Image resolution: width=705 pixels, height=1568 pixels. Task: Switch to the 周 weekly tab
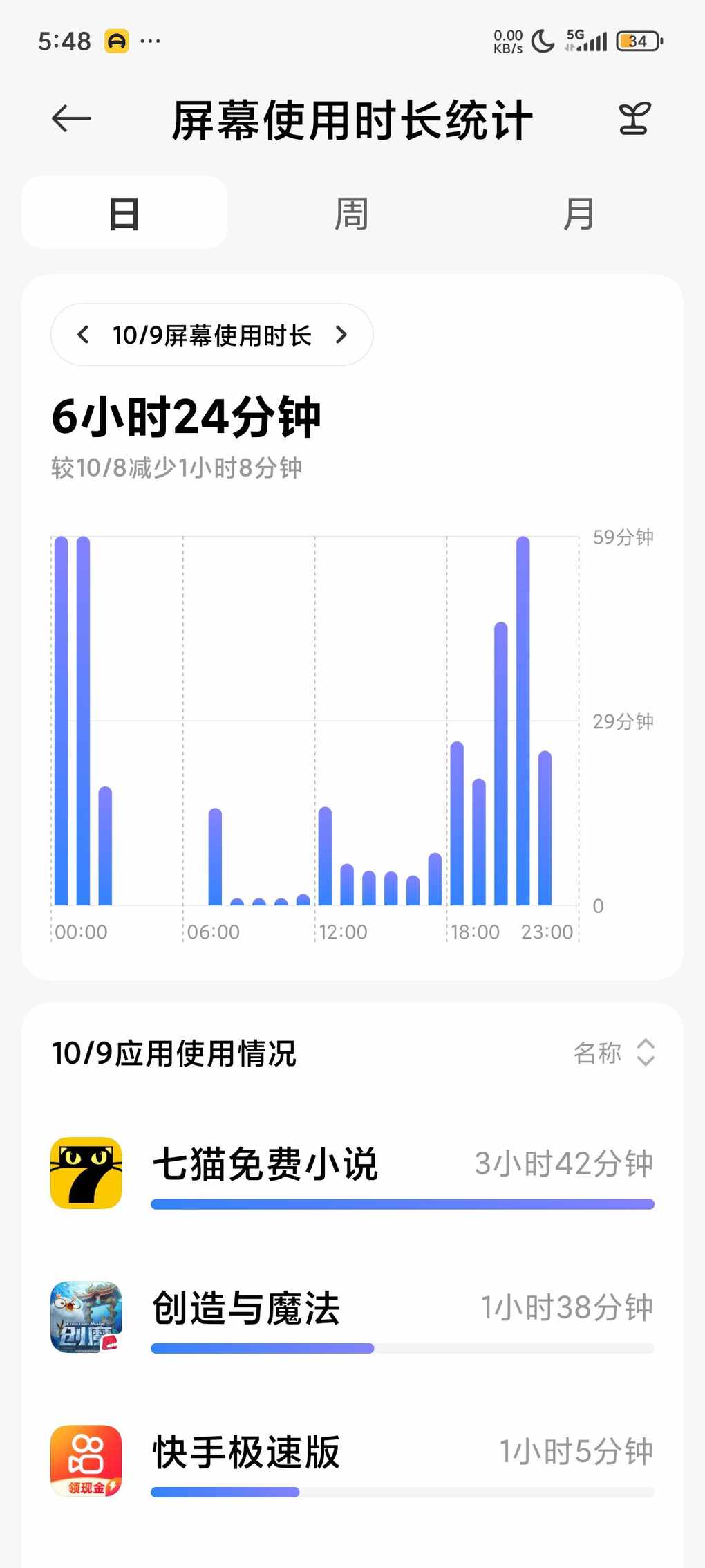click(x=351, y=213)
